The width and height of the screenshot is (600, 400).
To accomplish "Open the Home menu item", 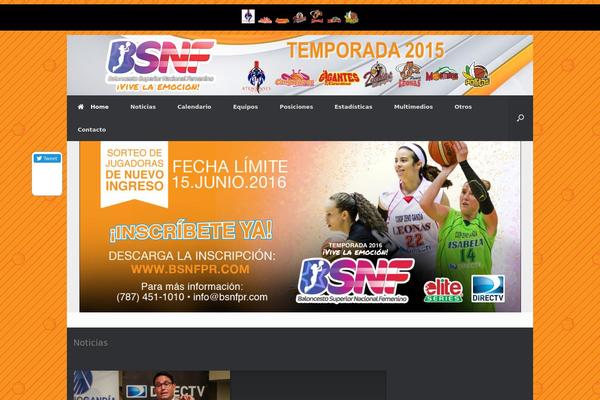I will pos(93,106).
